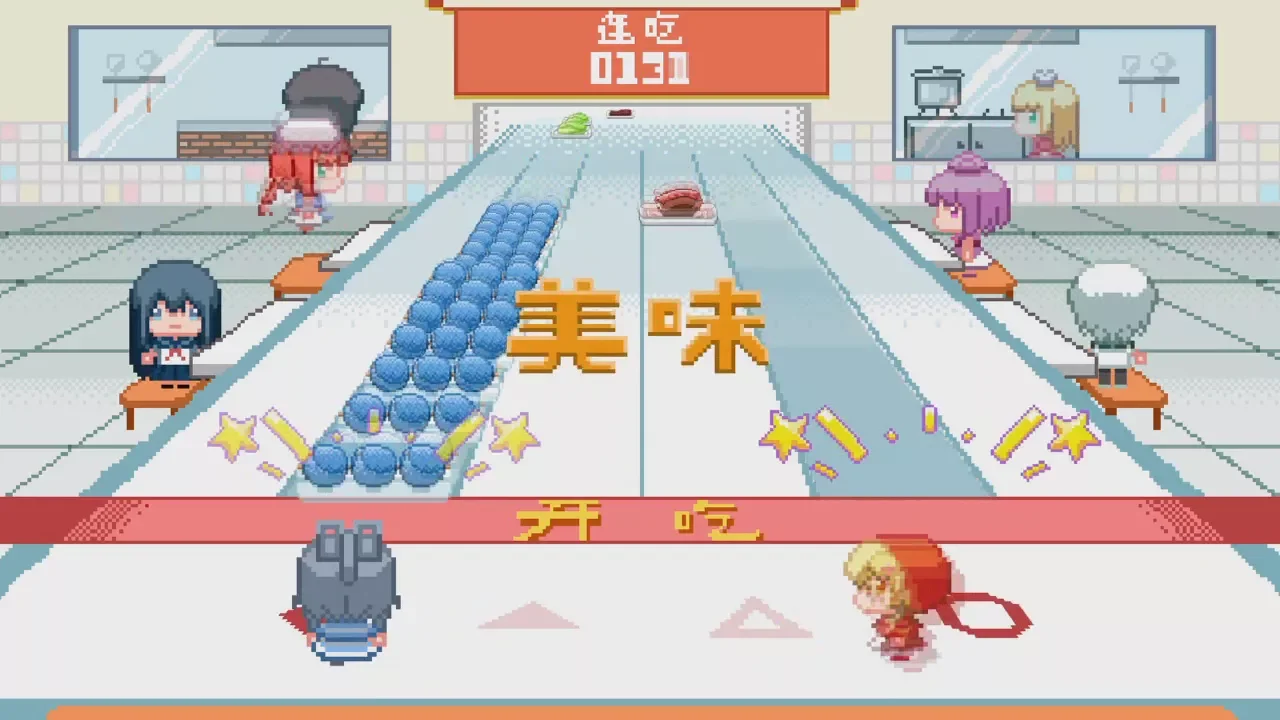
Task: Tap the right triangle lane marker
Action: [x=761, y=617]
